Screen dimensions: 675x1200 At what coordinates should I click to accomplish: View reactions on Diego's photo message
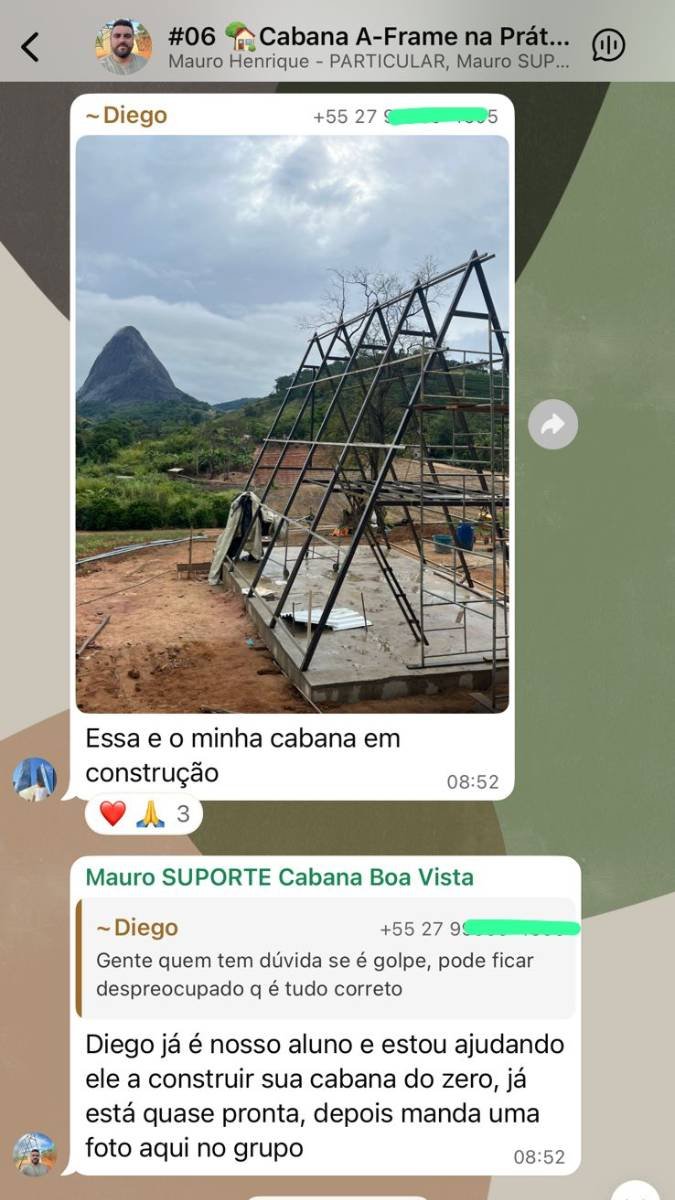tap(144, 814)
